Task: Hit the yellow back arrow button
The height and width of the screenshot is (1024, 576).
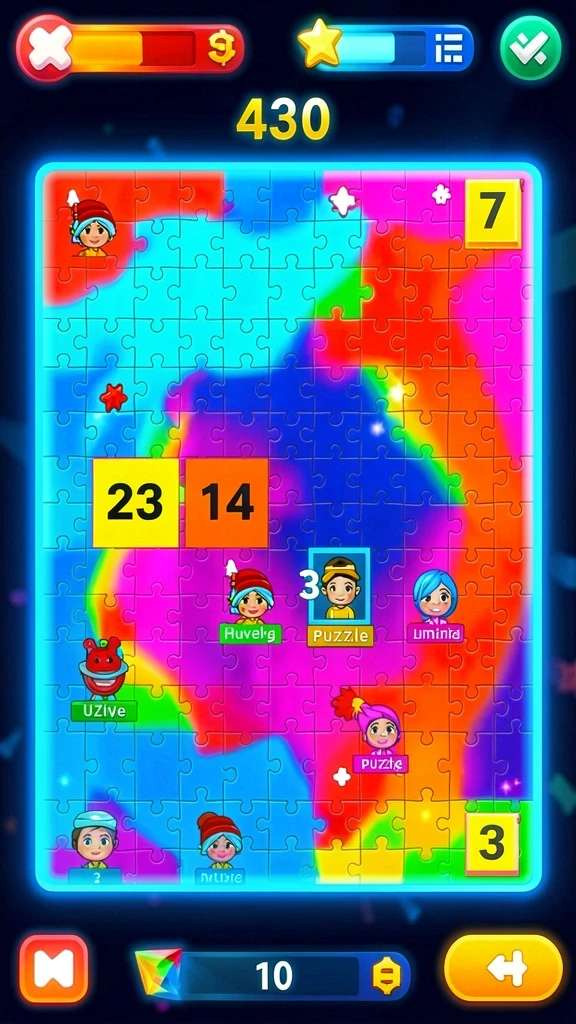Action: pos(503,968)
